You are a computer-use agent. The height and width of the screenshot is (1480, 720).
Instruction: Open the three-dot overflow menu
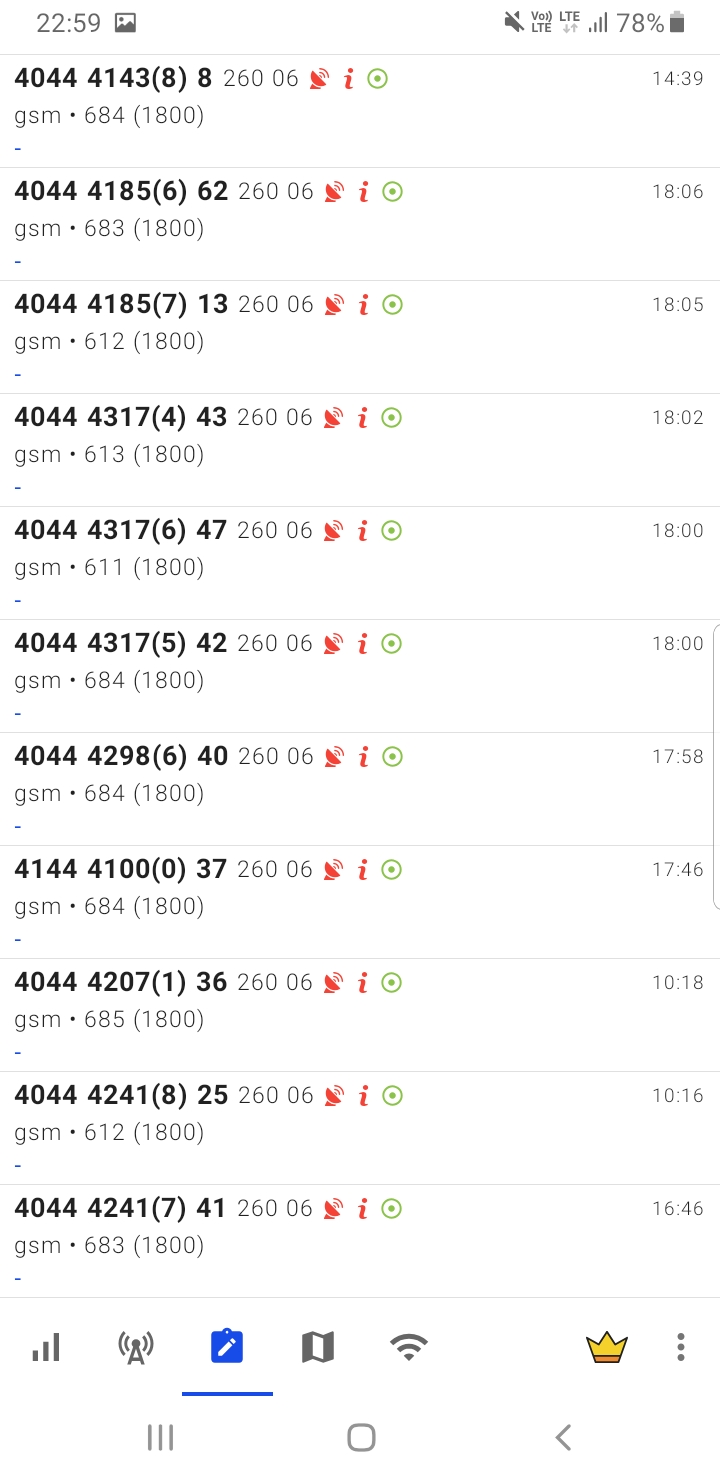click(681, 1347)
